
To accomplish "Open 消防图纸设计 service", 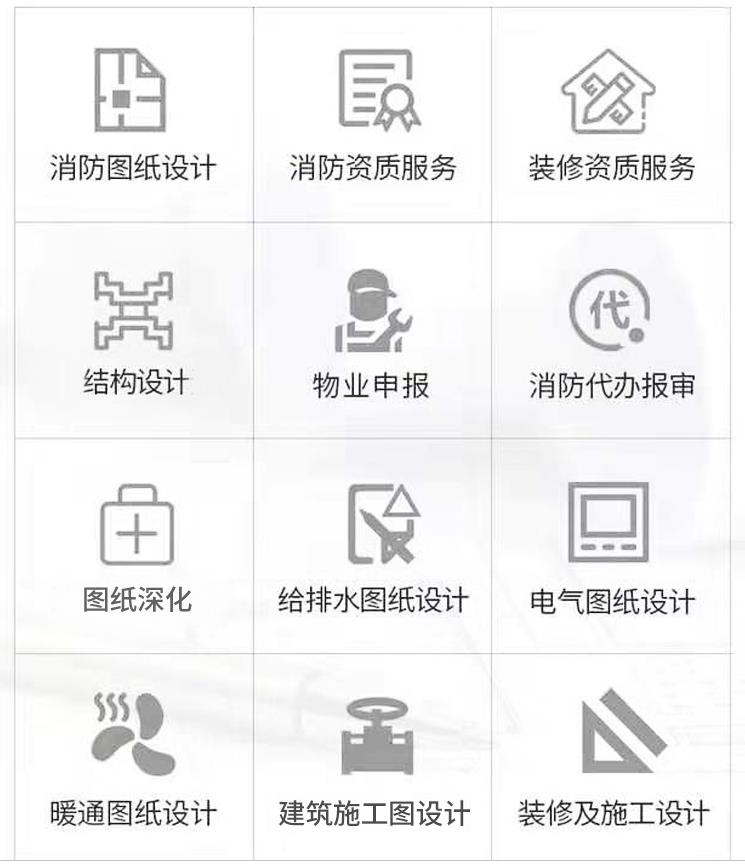I will coord(133,115).
